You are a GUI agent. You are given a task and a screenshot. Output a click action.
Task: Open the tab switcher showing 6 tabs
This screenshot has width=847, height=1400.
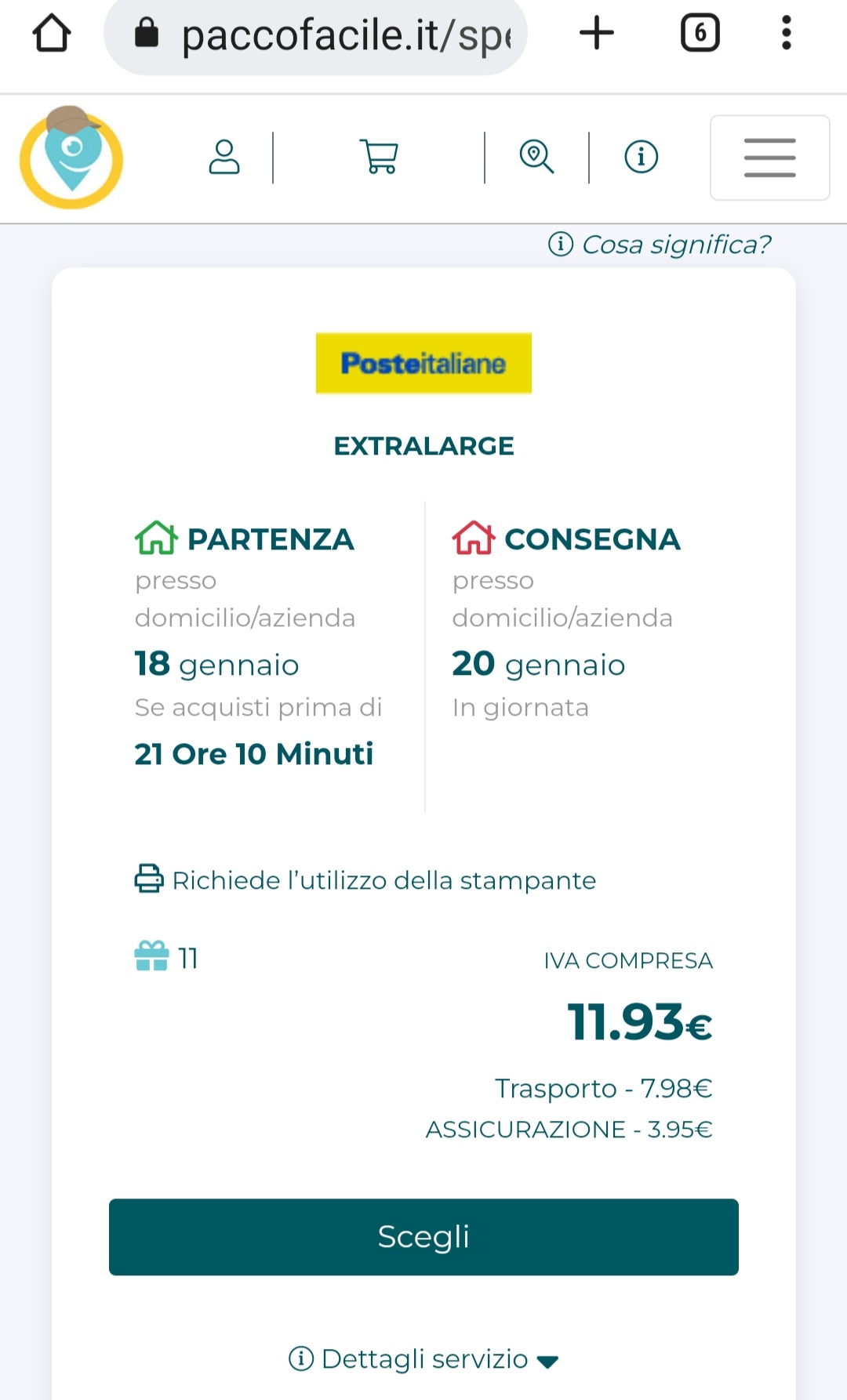(700, 33)
